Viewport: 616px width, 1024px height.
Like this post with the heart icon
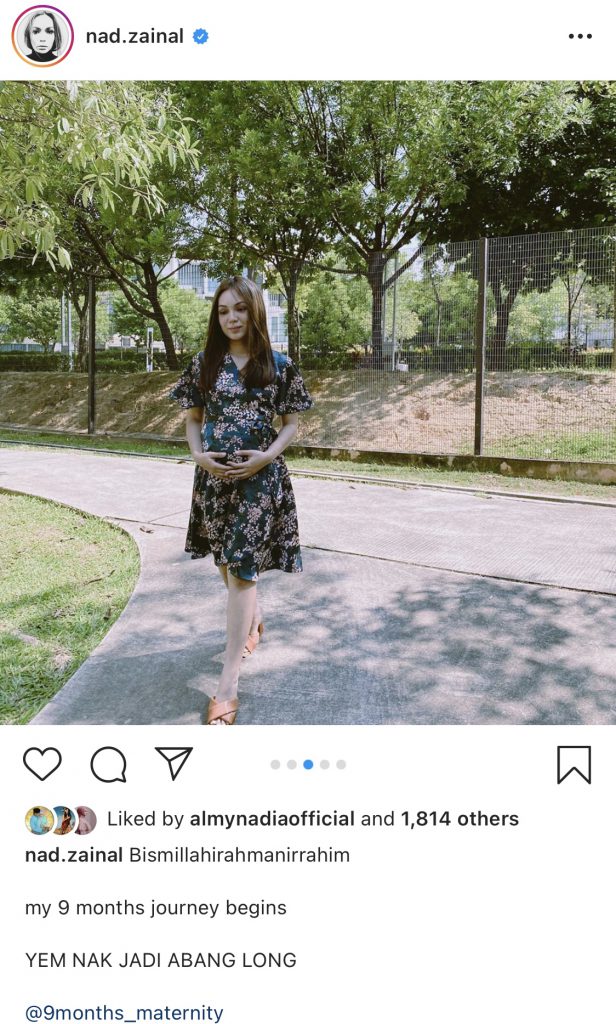click(42, 764)
